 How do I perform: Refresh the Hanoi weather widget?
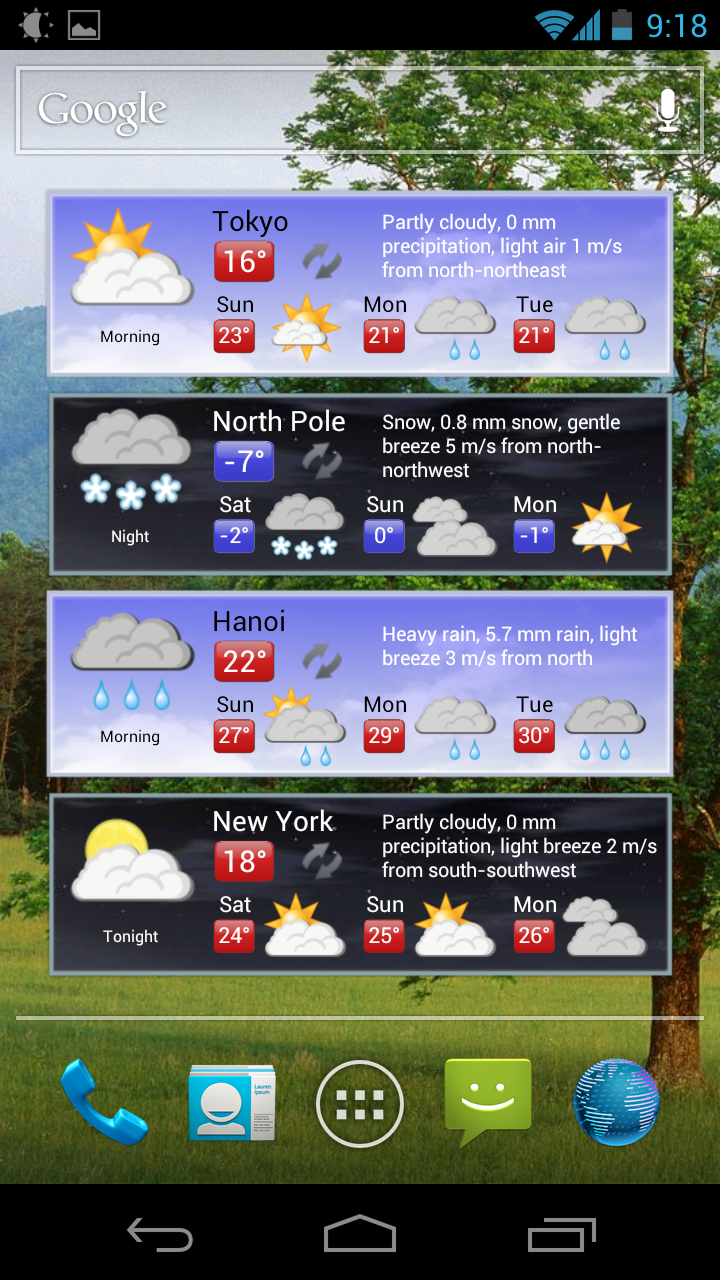tap(322, 661)
